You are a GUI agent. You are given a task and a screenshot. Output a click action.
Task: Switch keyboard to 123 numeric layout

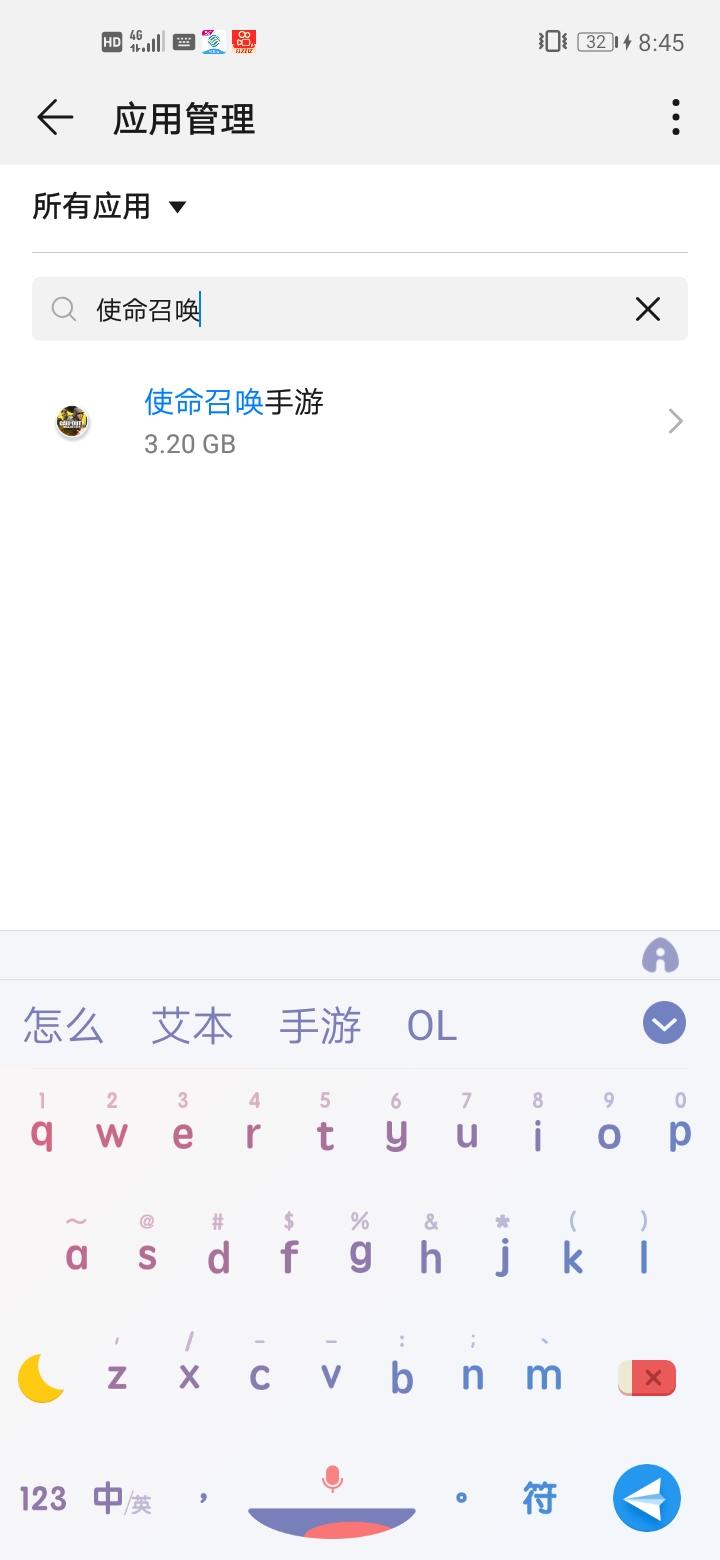(x=43, y=1498)
